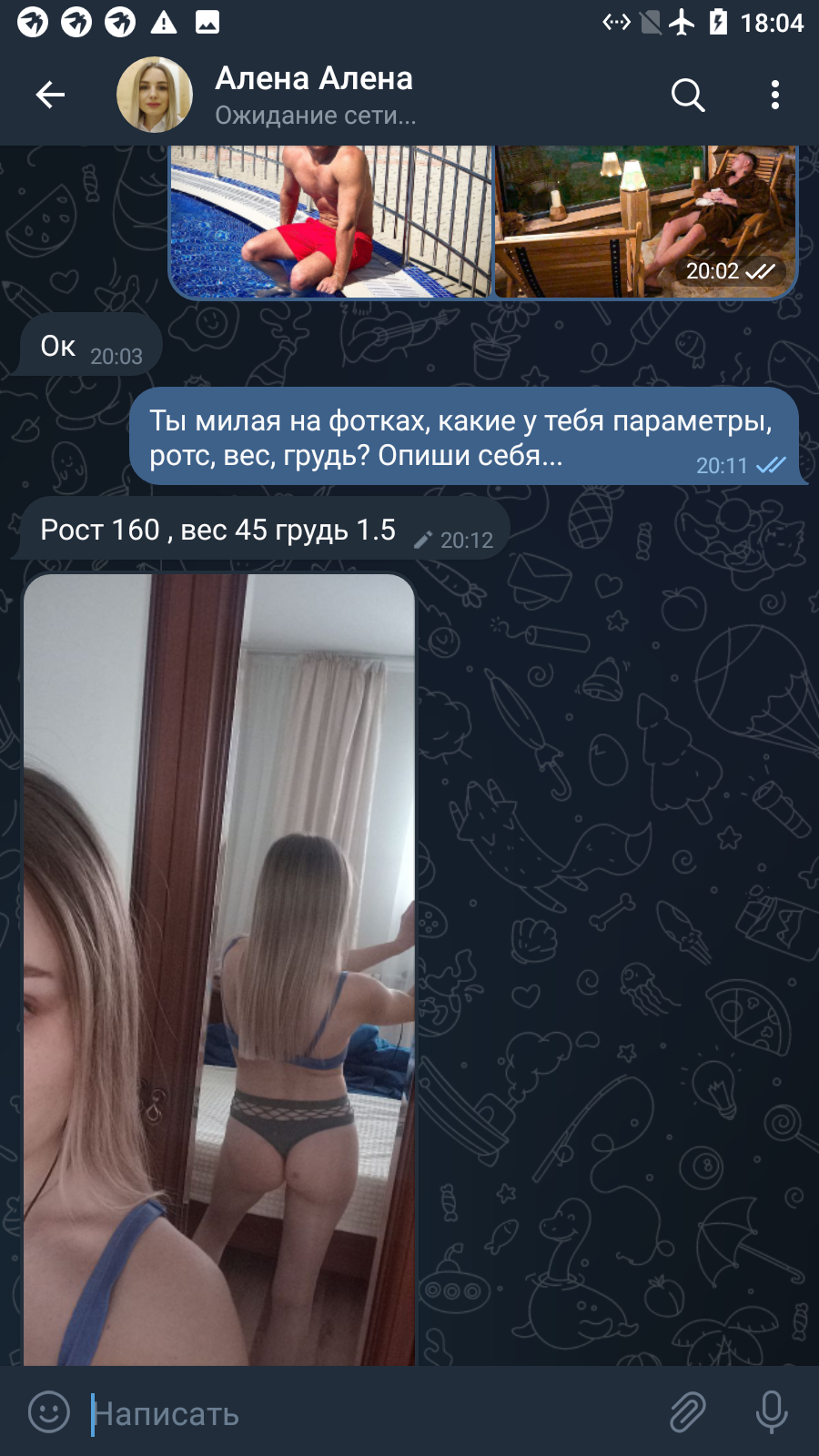819x1456 pixels.
Task: Open the received mirror photo
Action: point(219,970)
